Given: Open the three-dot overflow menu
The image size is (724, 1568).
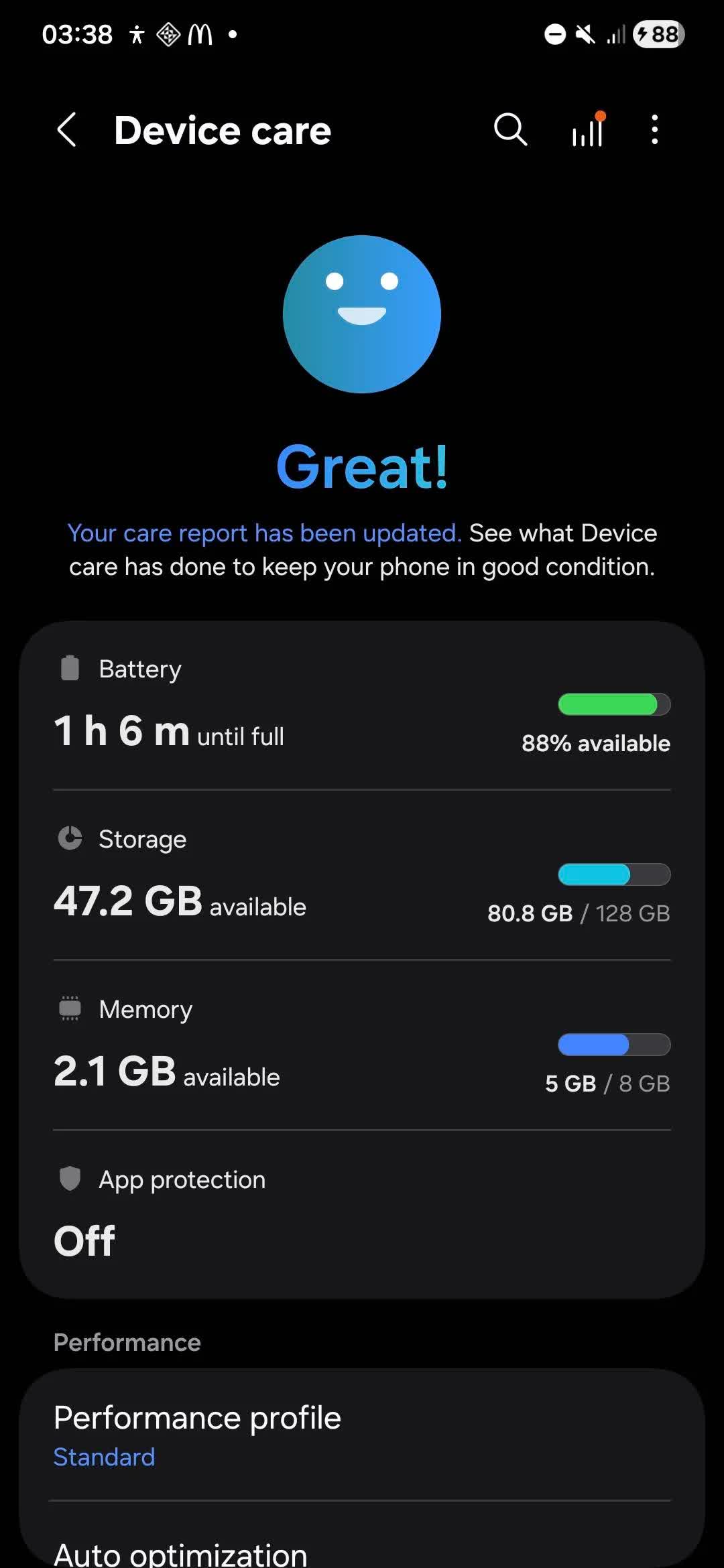Looking at the screenshot, I should click(x=655, y=129).
